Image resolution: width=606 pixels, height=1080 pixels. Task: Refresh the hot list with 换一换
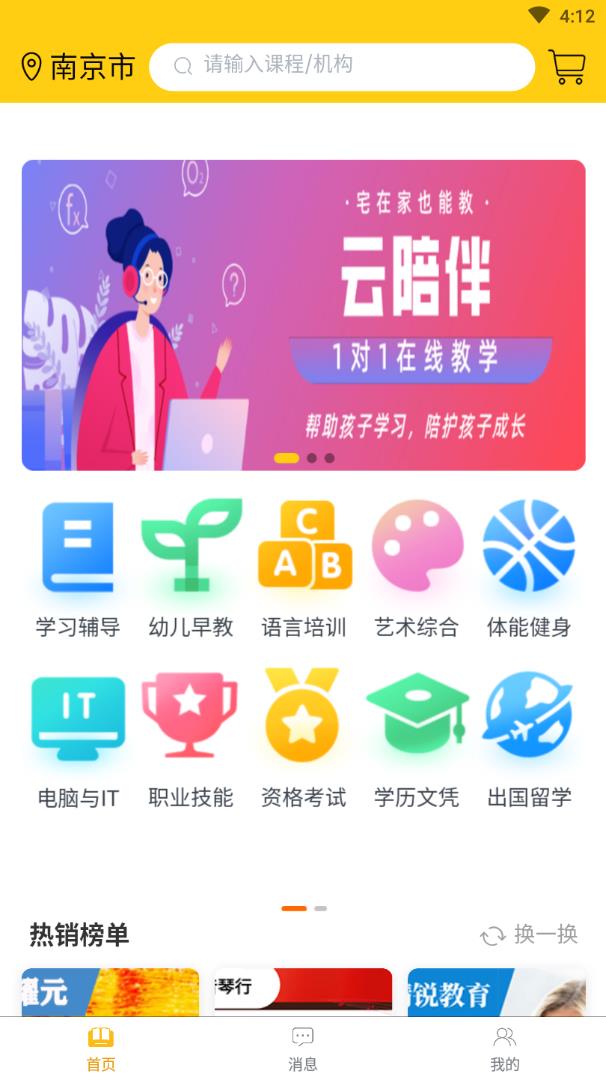(530, 935)
